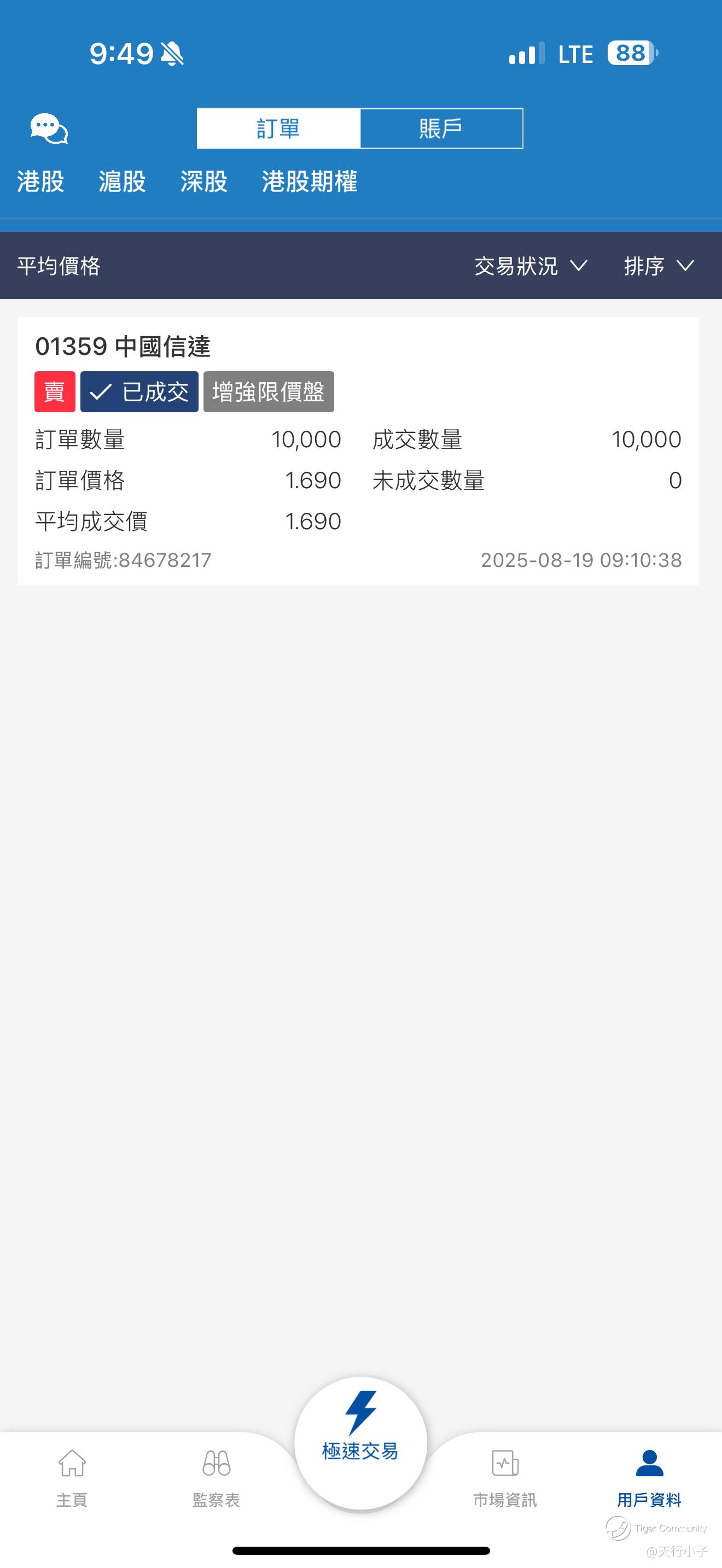Switch to the 滬股 tab

123,182
